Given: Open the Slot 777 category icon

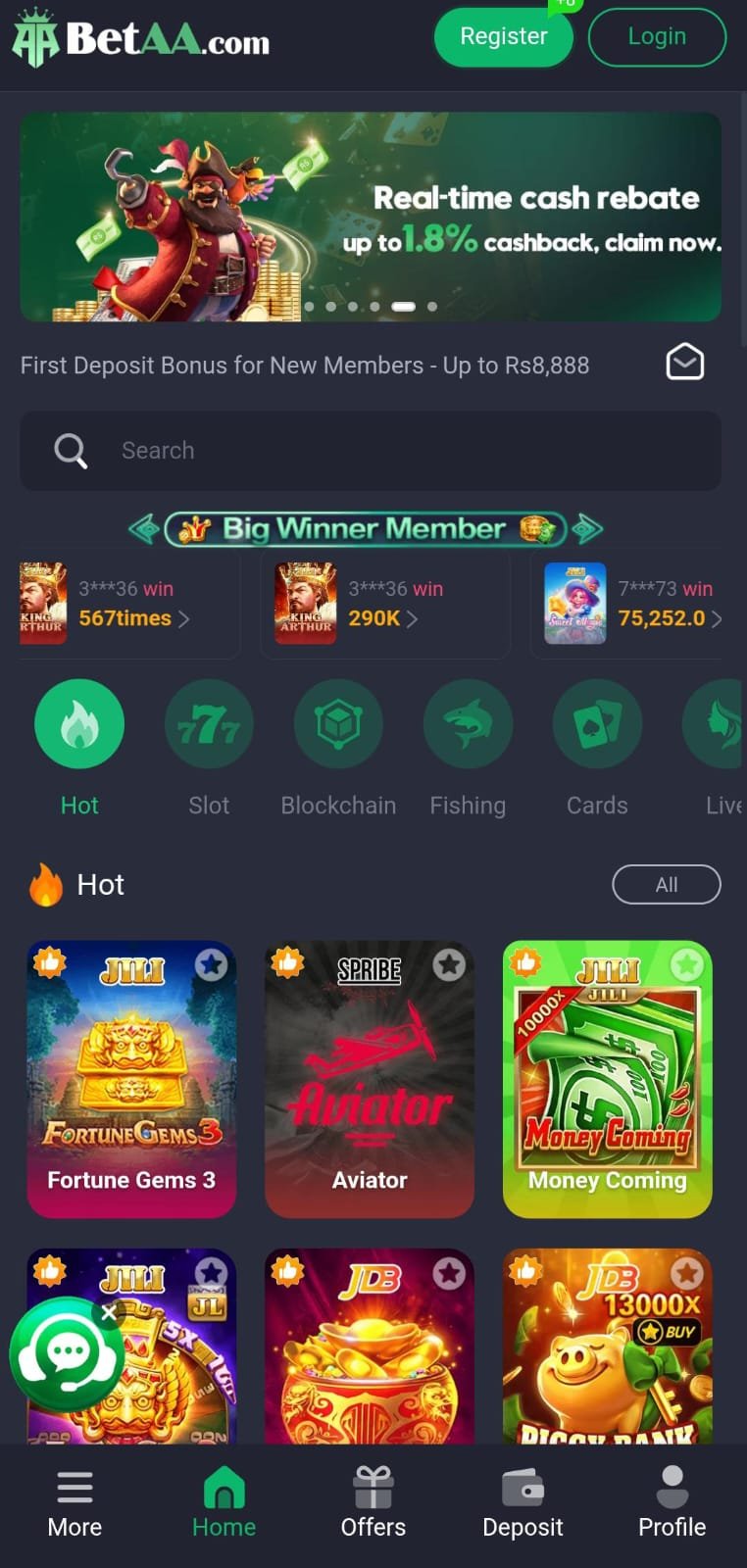Looking at the screenshot, I should pyautogui.click(x=209, y=724).
